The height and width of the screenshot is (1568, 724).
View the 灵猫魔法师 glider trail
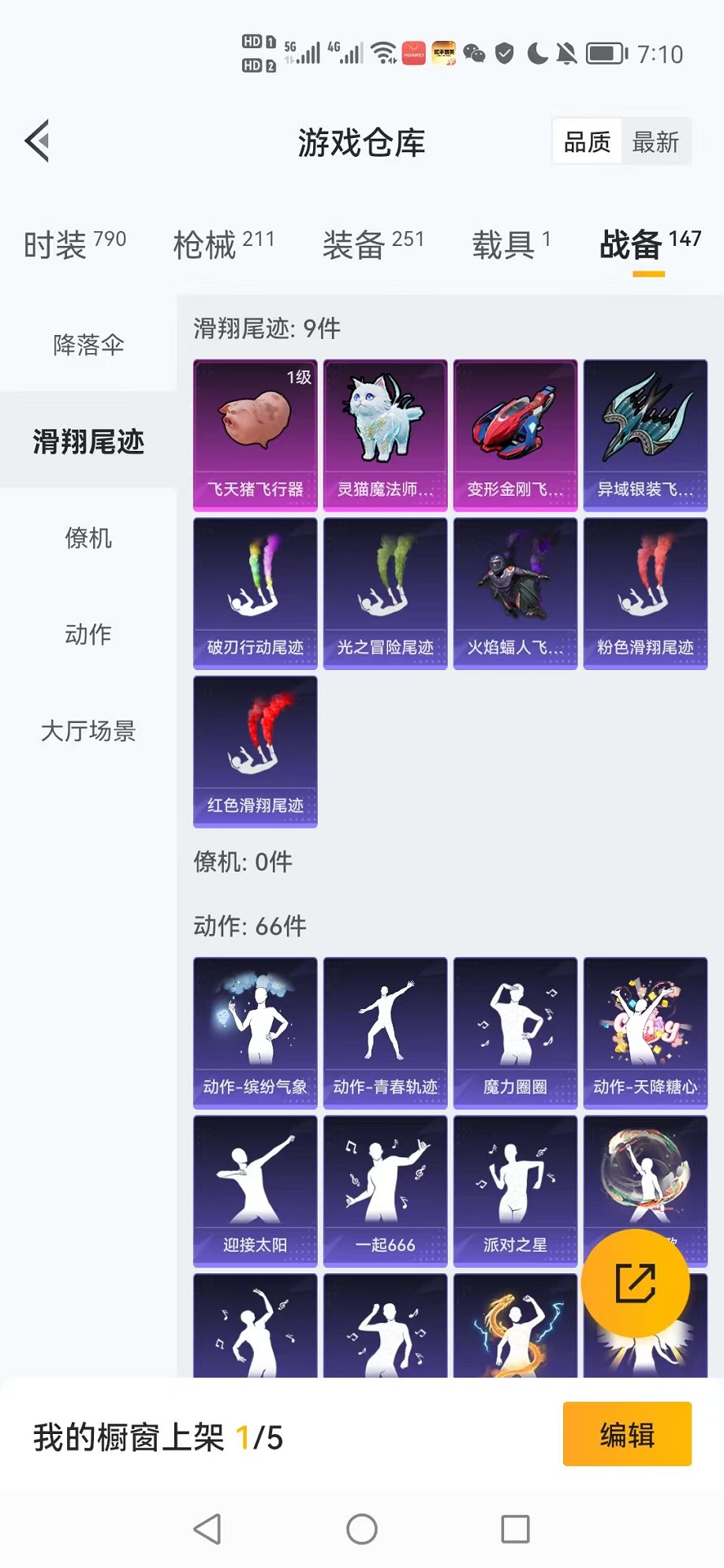click(x=386, y=435)
